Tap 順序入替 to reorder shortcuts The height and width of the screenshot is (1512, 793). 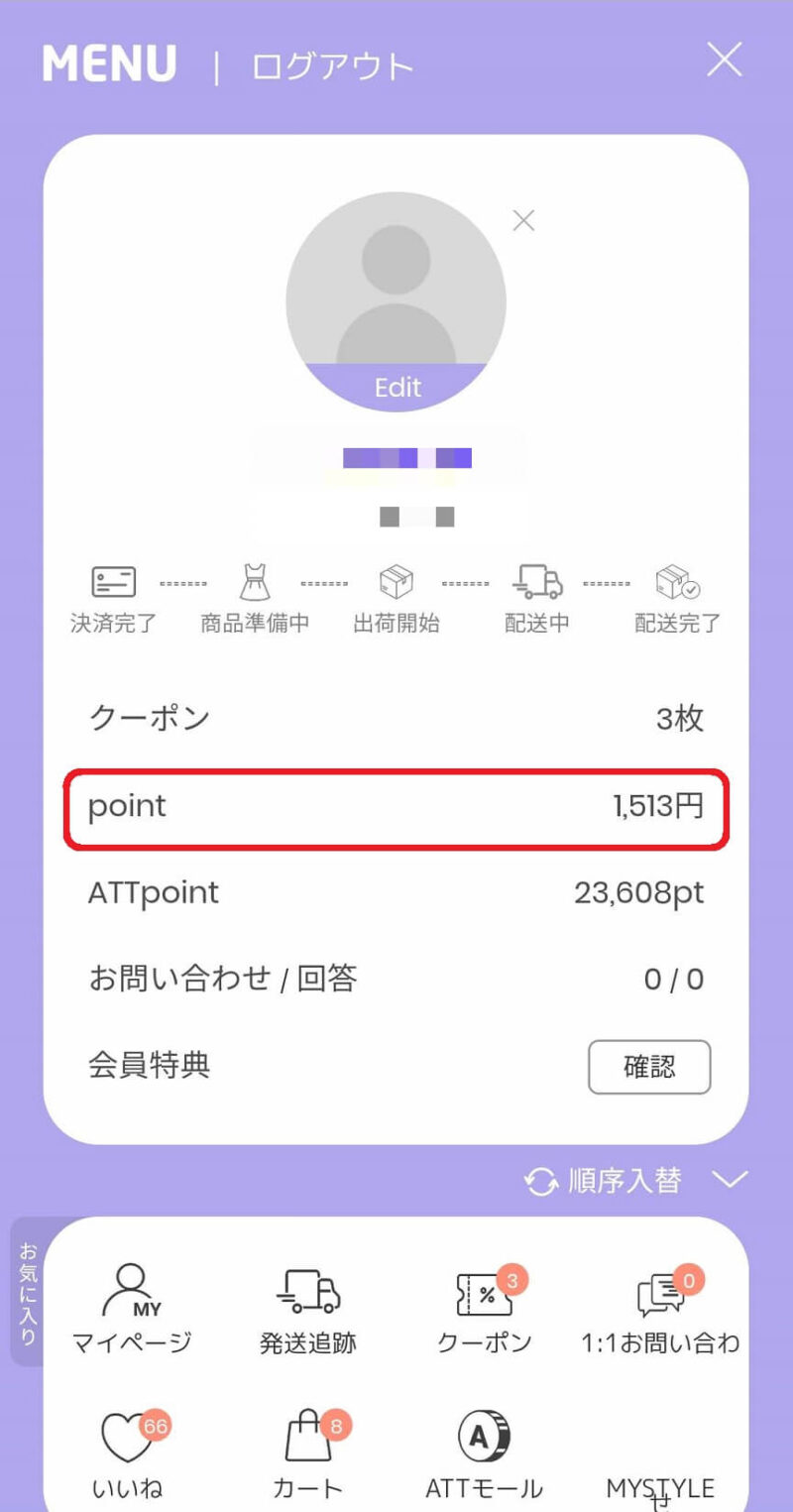click(x=605, y=1181)
